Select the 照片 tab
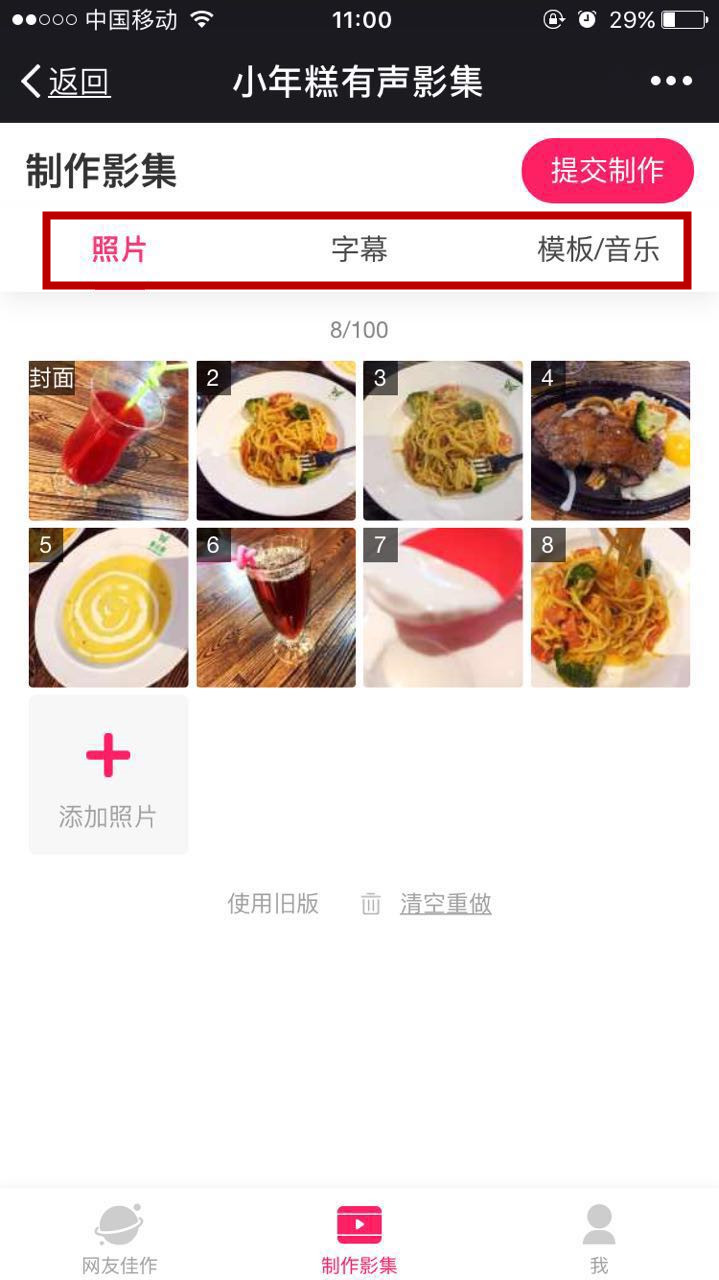 tap(120, 250)
